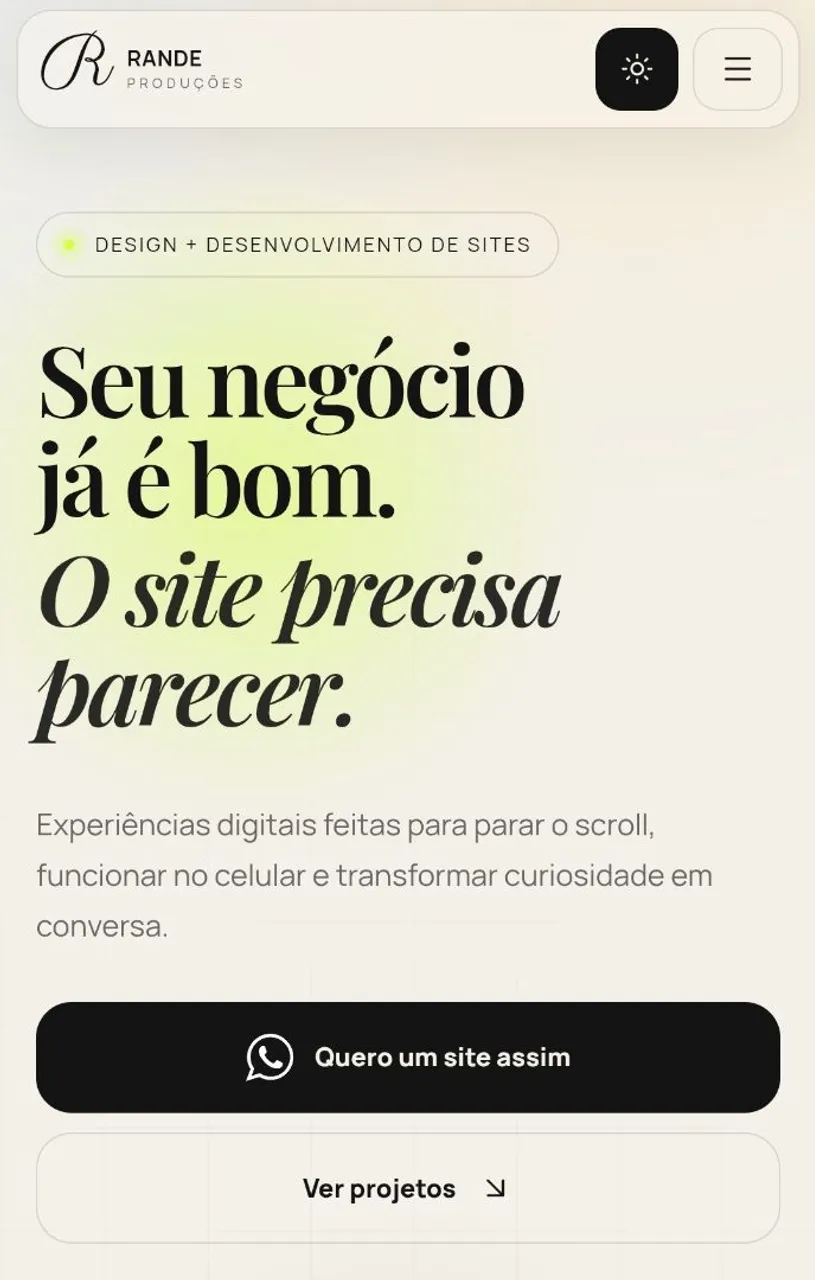Open "Ver projetos"
The image size is (815, 1280).
(408, 1188)
